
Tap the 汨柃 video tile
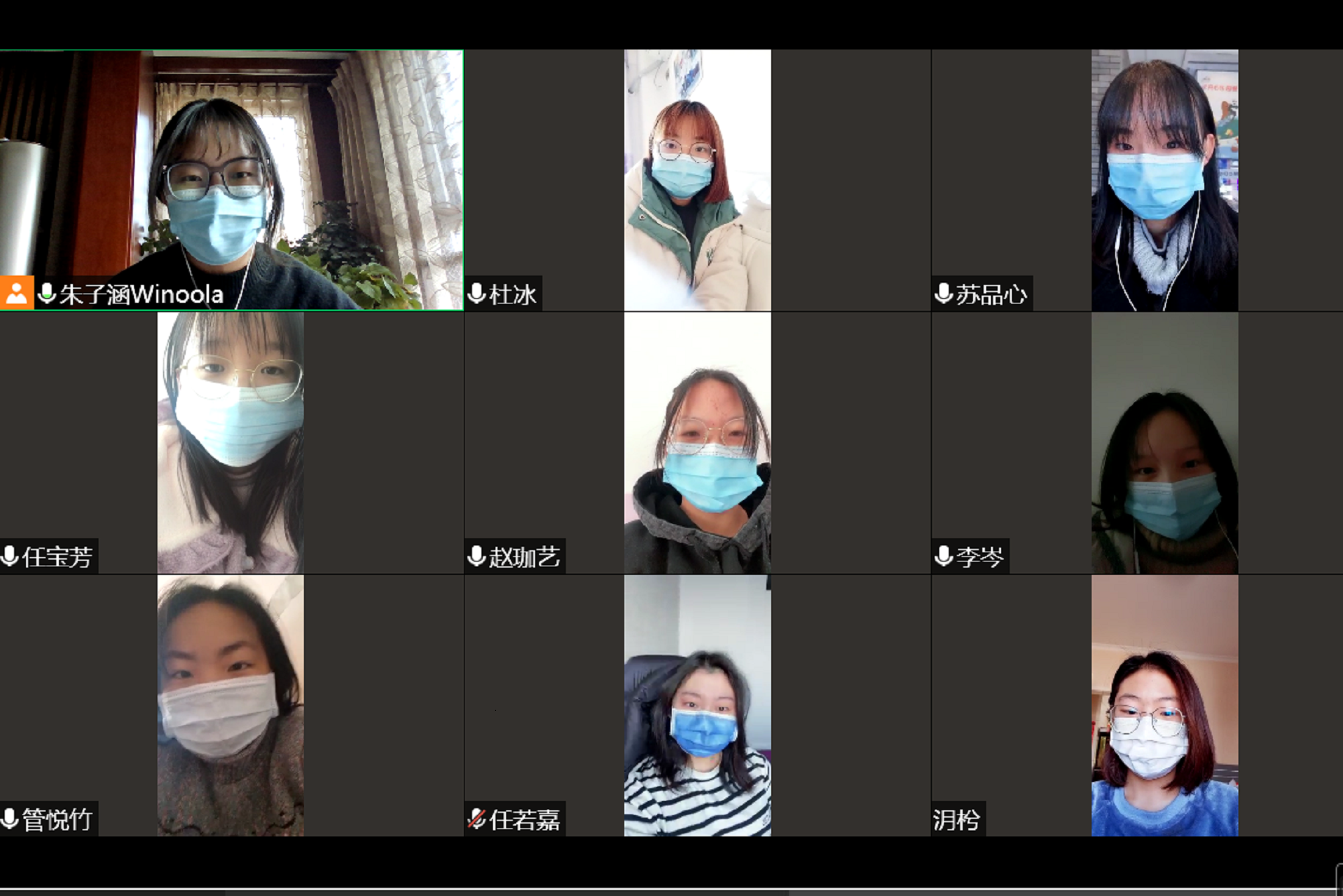tap(1165, 705)
